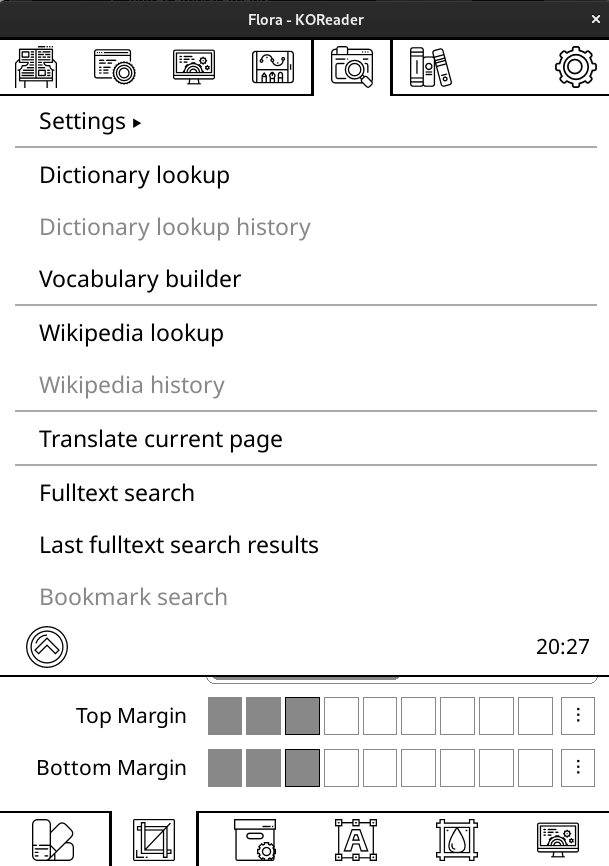The height and width of the screenshot is (866, 609).
Task: Open the font size bottom tab
Action: [x=354, y=840]
